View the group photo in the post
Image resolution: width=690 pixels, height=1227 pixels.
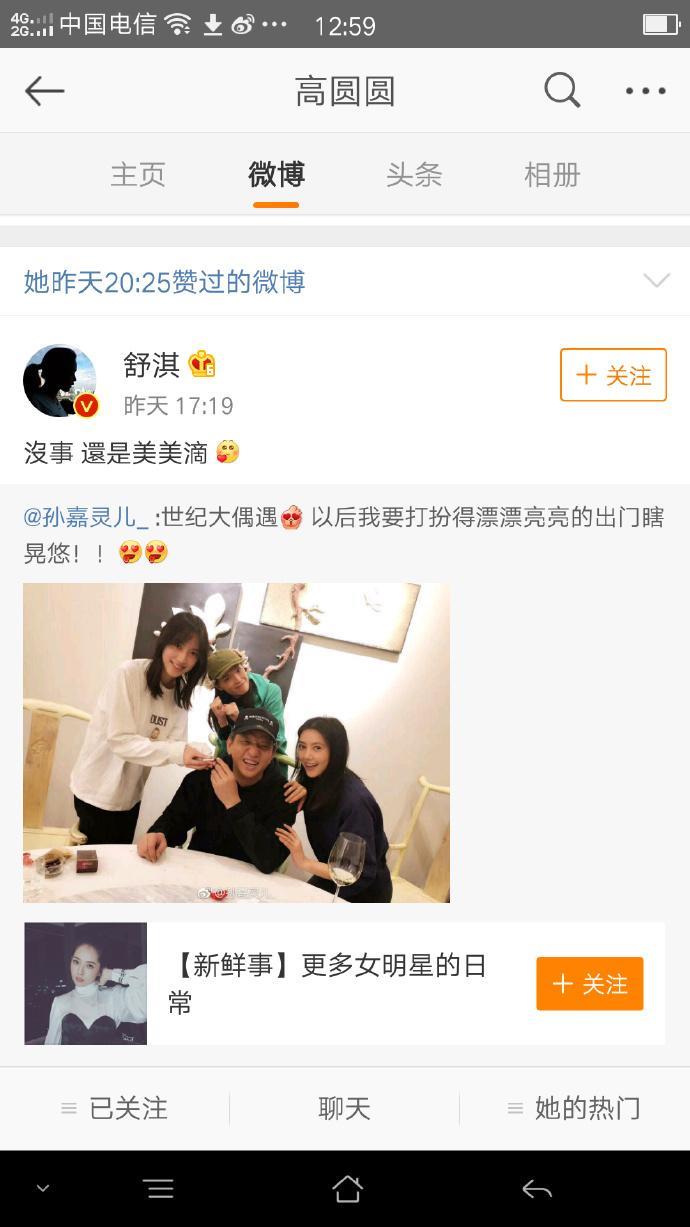click(236, 742)
